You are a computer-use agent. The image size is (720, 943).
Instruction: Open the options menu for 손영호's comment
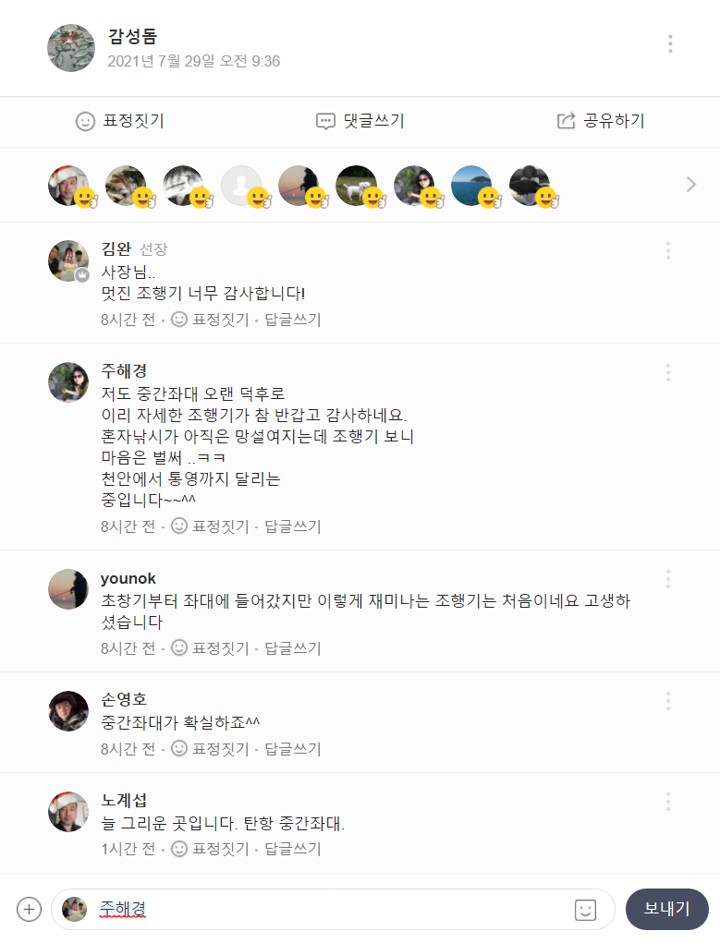pos(668,700)
